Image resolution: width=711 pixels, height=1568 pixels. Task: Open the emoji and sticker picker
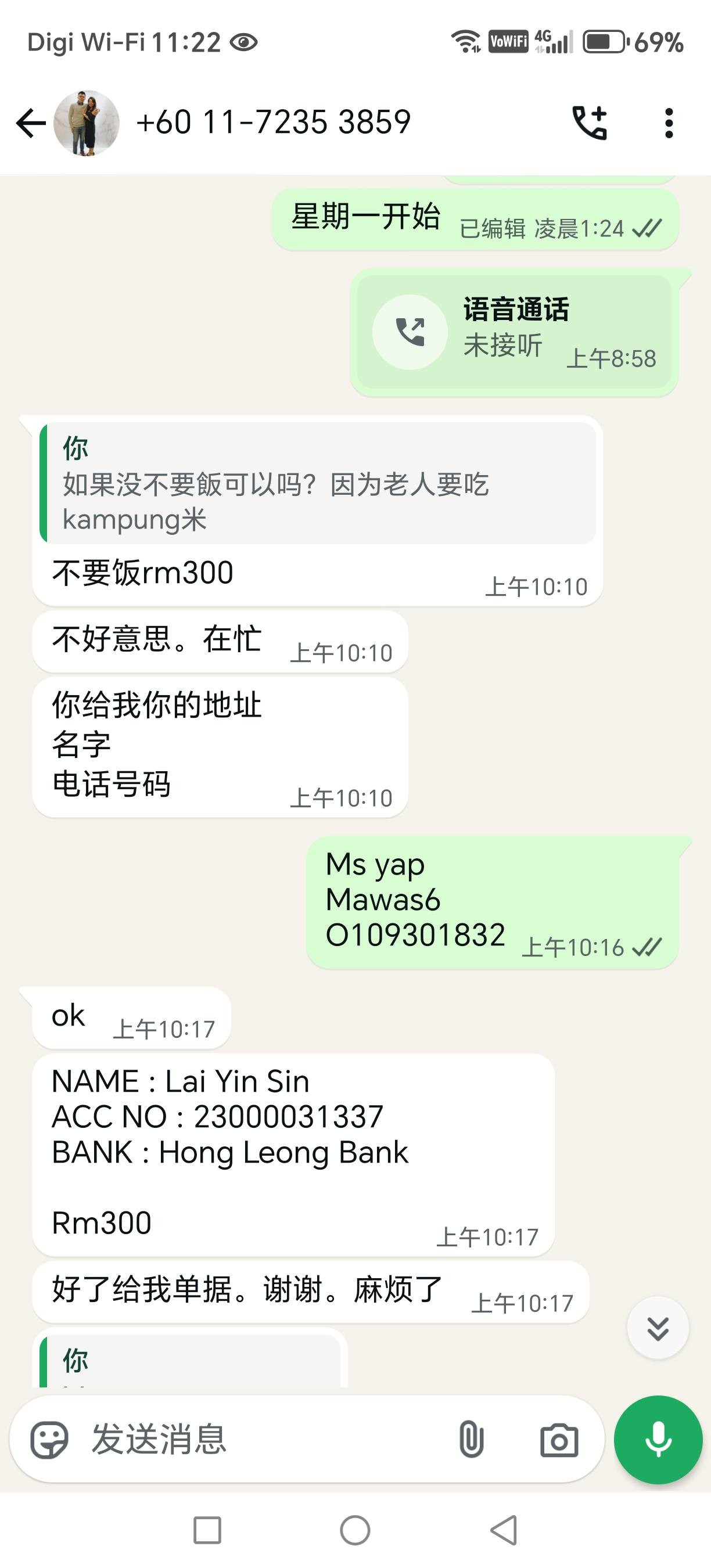click(49, 1440)
